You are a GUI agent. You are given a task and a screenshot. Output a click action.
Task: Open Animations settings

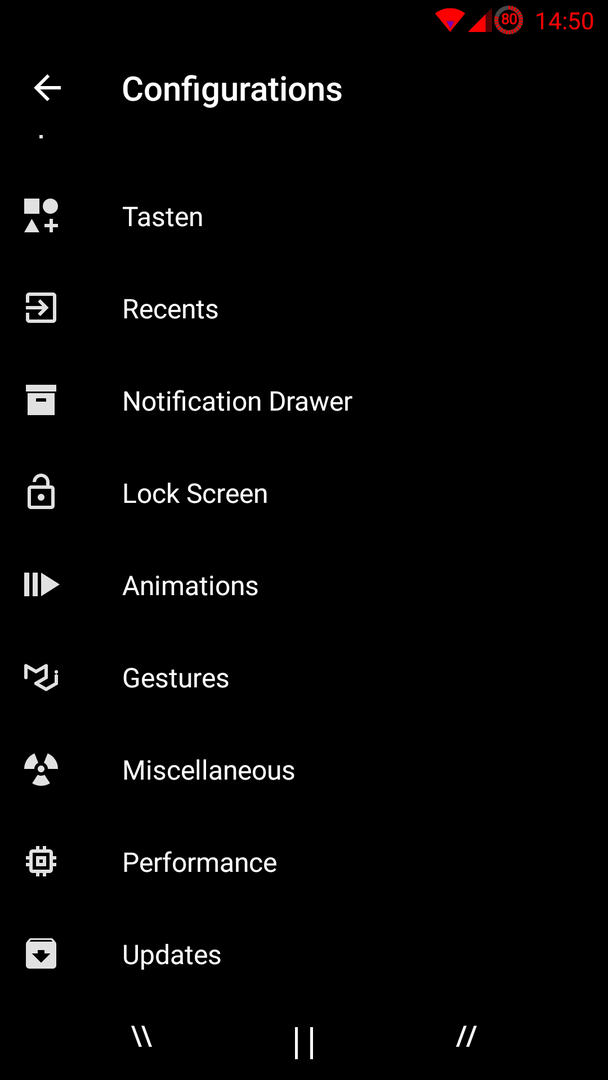(304, 586)
